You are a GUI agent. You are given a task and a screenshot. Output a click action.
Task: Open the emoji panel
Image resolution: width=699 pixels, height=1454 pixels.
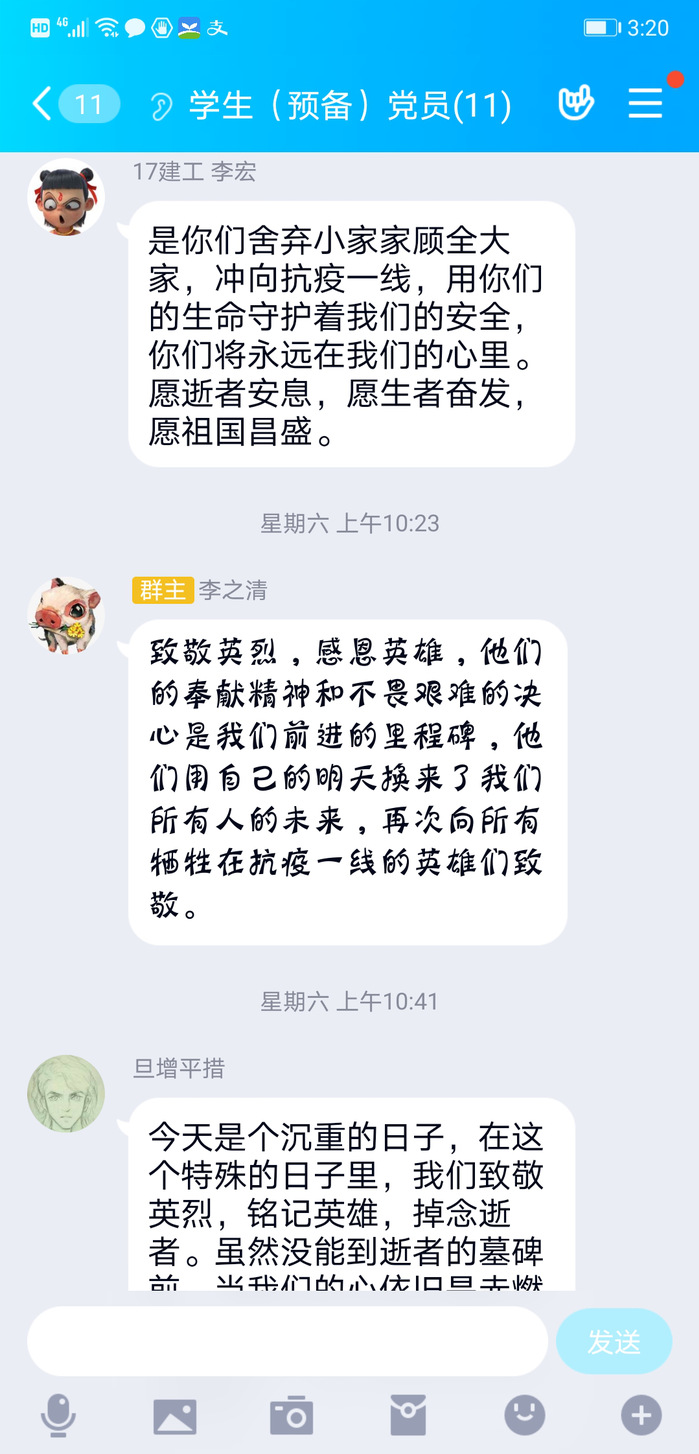(524, 1416)
